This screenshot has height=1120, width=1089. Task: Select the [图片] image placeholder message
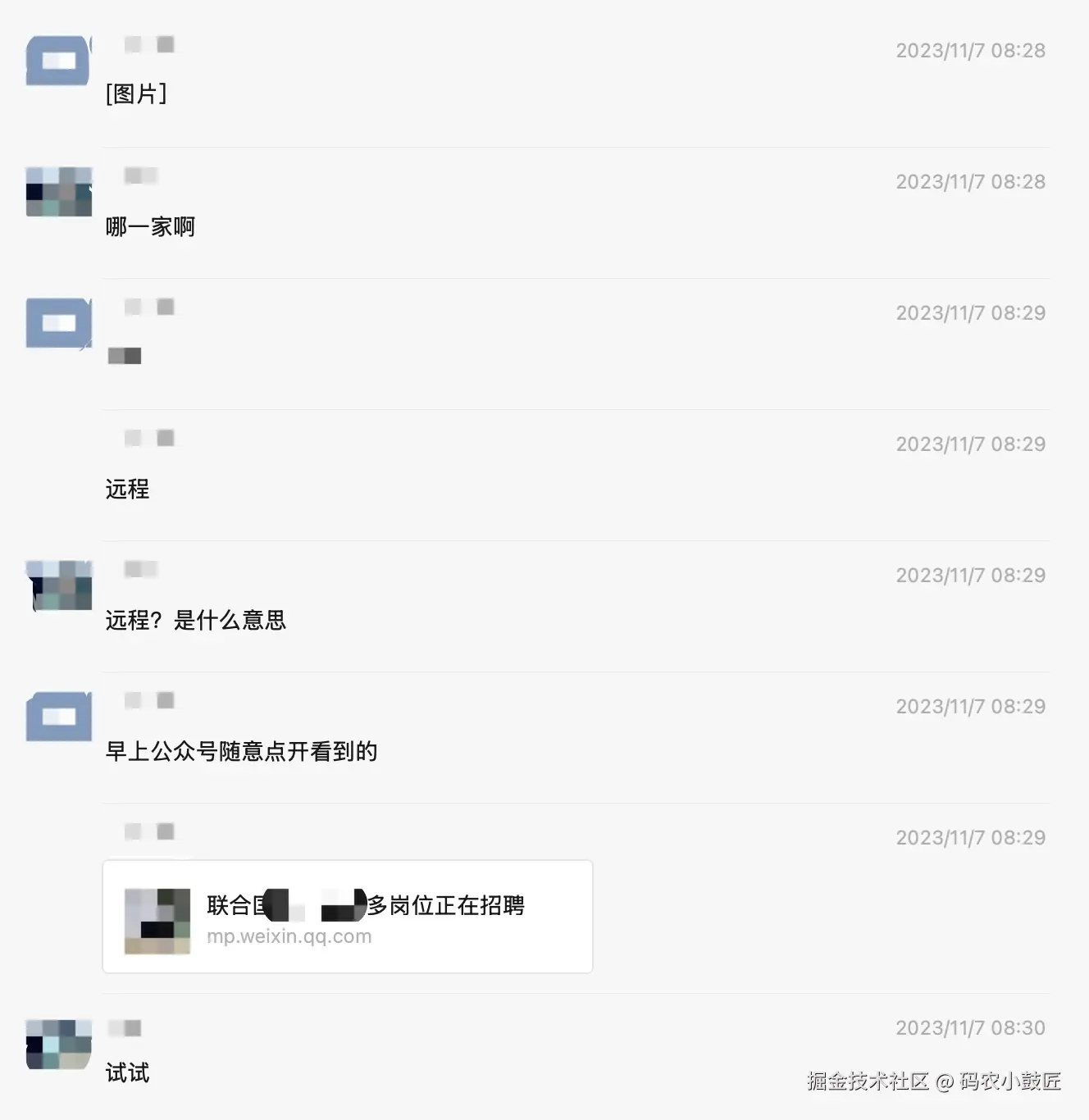click(136, 93)
